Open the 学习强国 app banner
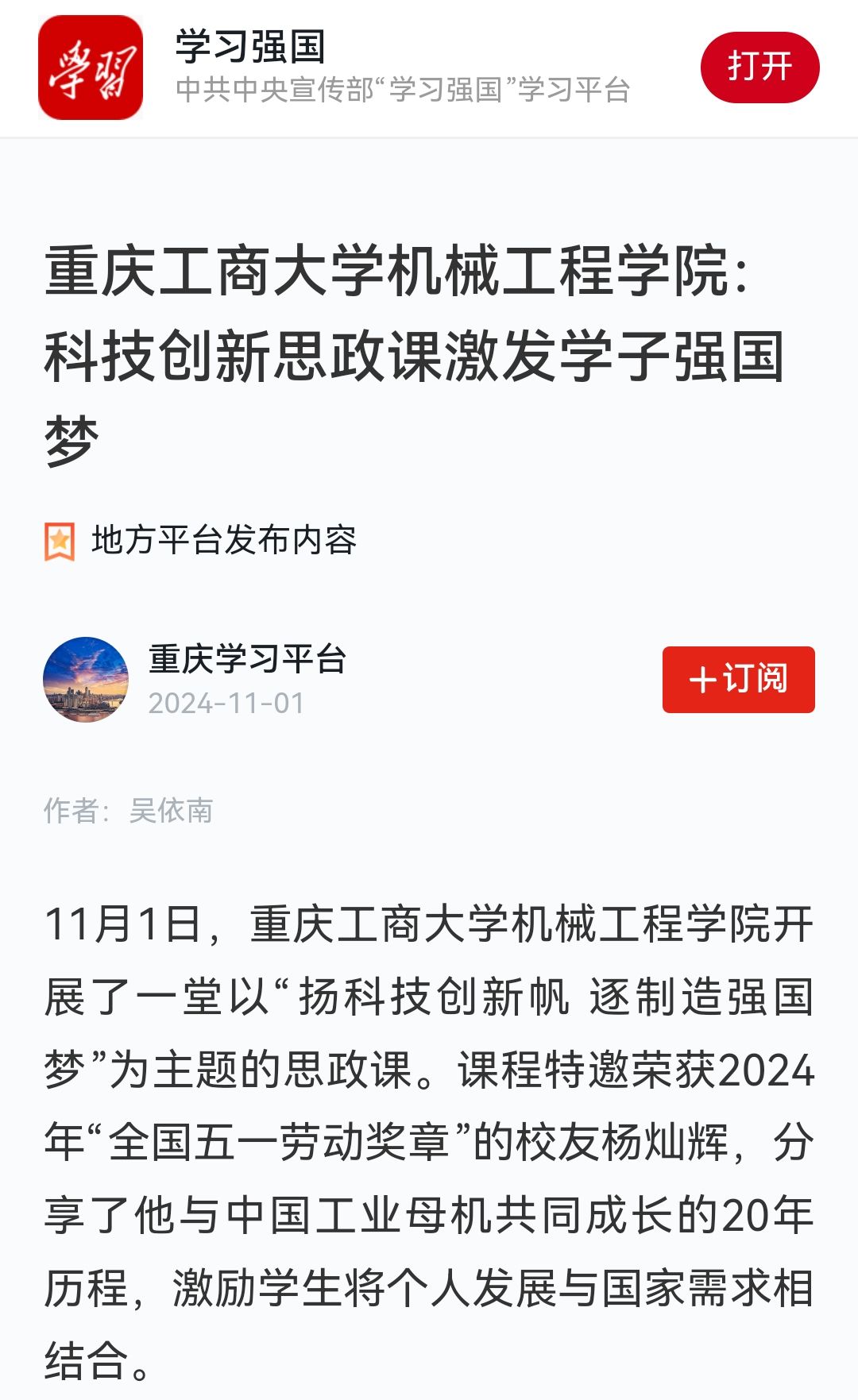The height and width of the screenshot is (1400, 858). click(334, 68)
